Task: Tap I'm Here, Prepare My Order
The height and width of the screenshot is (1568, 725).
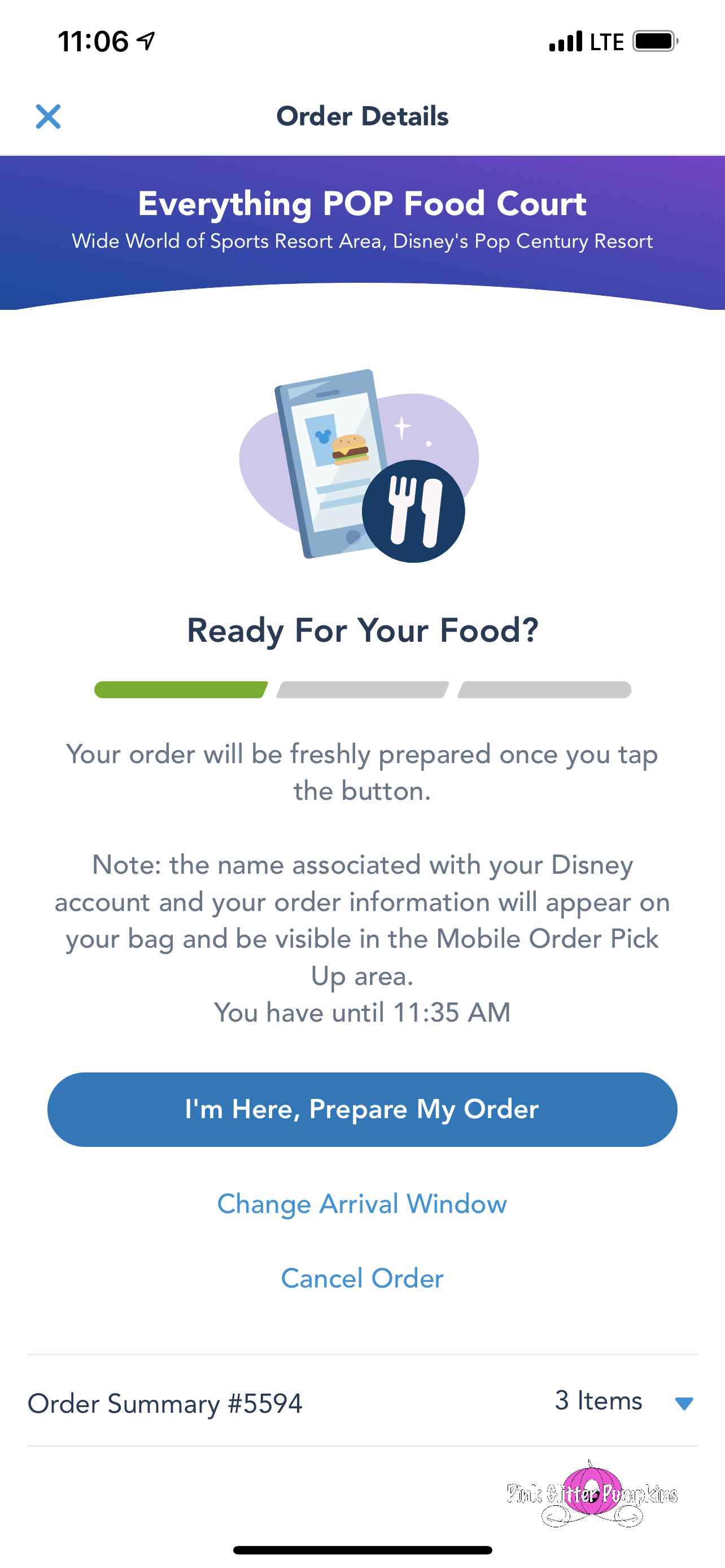Action: click(362, 1109)
